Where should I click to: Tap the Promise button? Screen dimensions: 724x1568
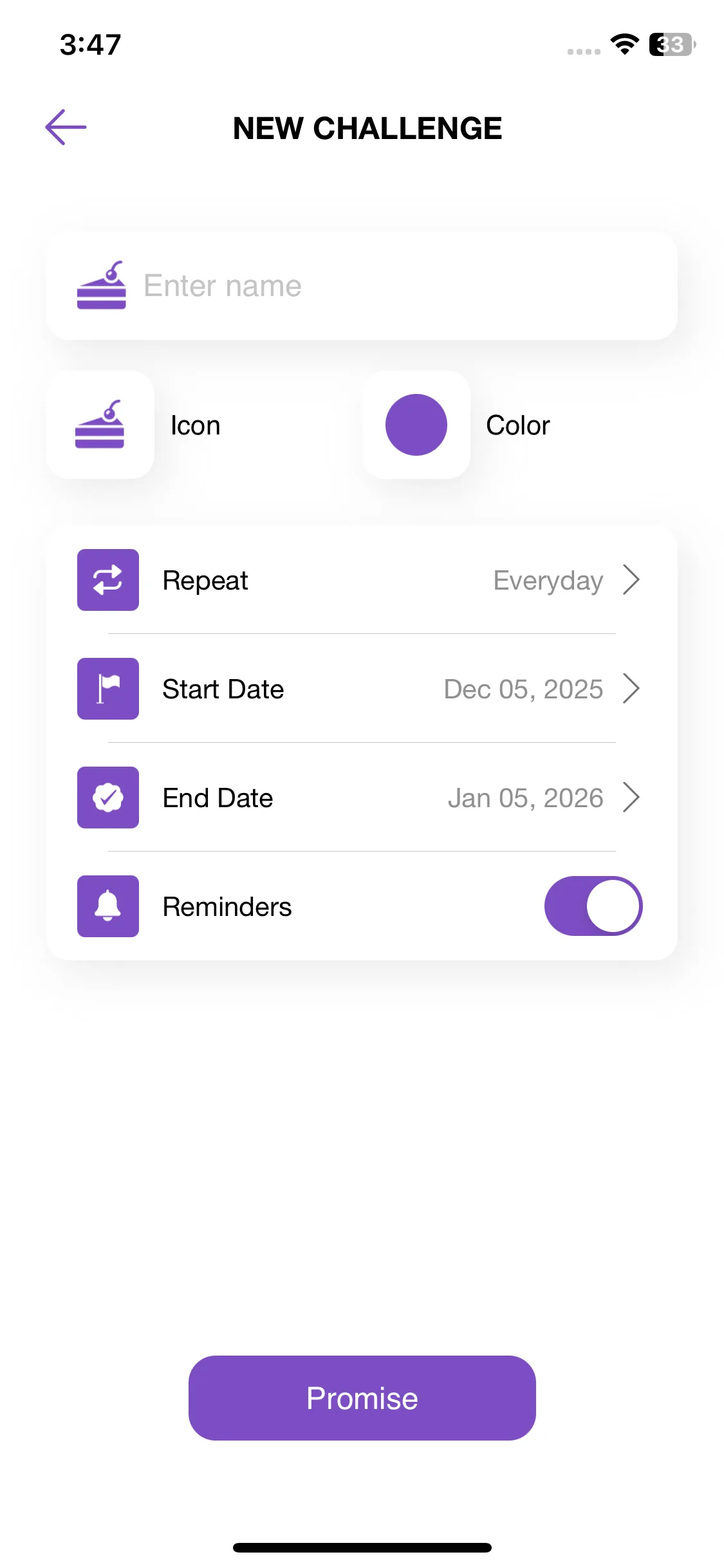[362, 1398]
